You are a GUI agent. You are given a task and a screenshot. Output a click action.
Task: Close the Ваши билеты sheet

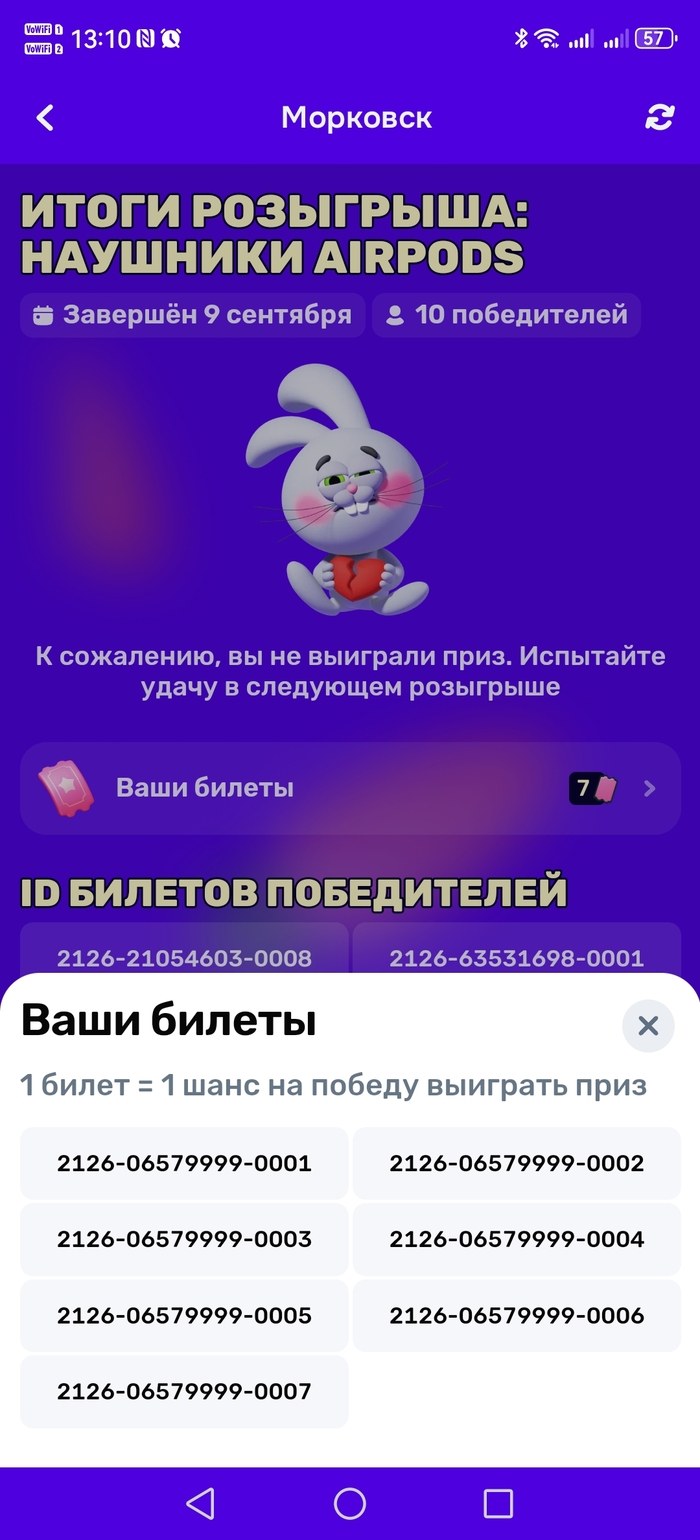(x=648, y=1025)
